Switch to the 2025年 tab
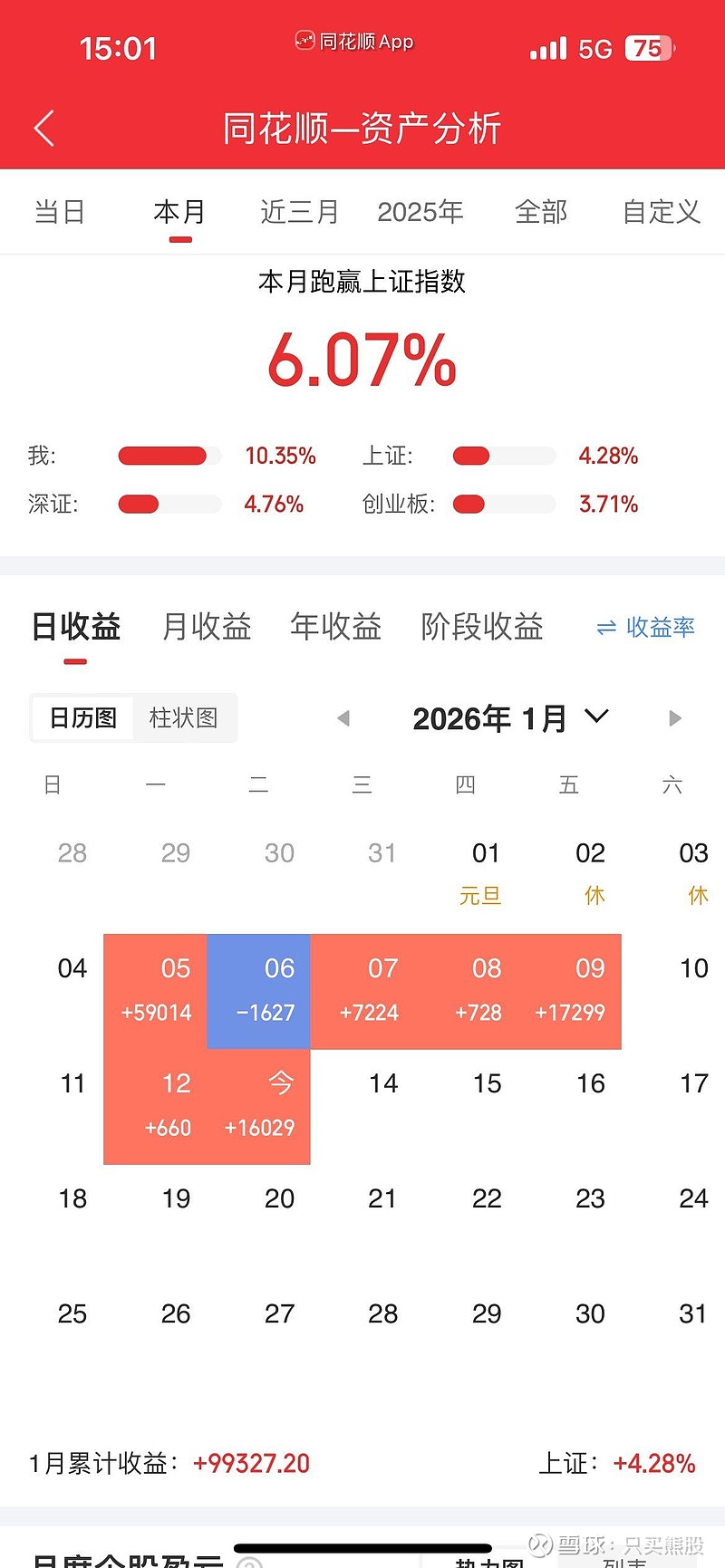 [x=420, y=212]
